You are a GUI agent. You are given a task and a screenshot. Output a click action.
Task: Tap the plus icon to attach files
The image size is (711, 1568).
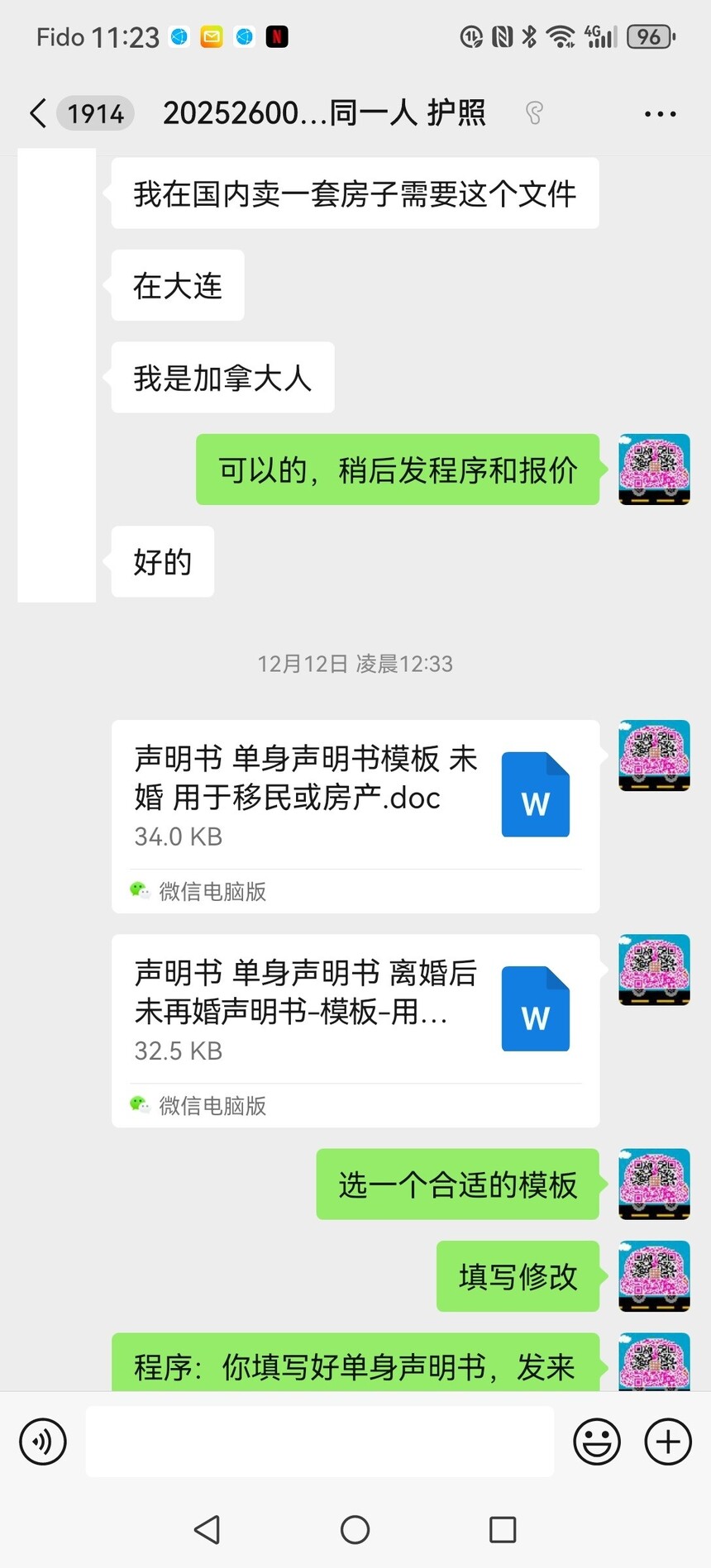tap(667, 1442)
